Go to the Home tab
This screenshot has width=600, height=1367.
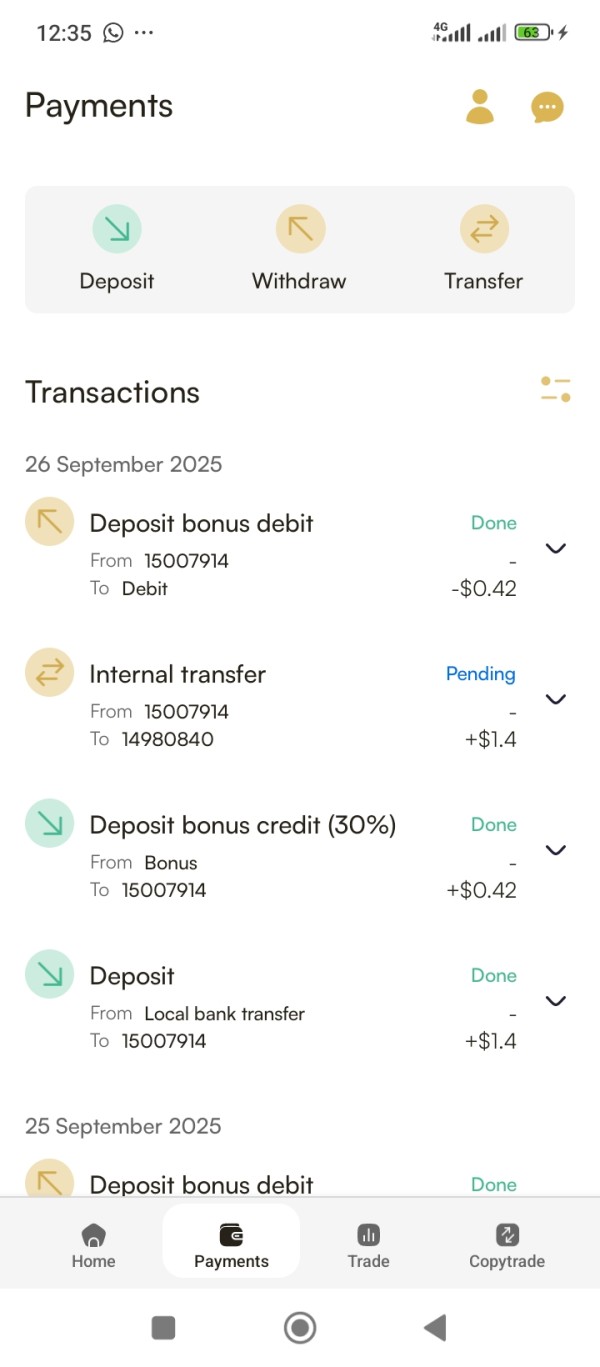pos(93,1245)
